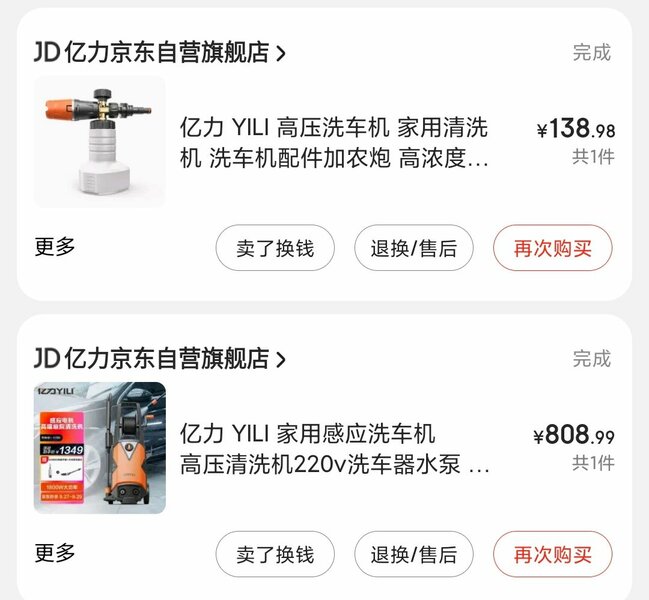Buy the ¥138.98 item again with 再次购买
The width and height of the screenshot is (649, 600).
click(x=552, y=248)
